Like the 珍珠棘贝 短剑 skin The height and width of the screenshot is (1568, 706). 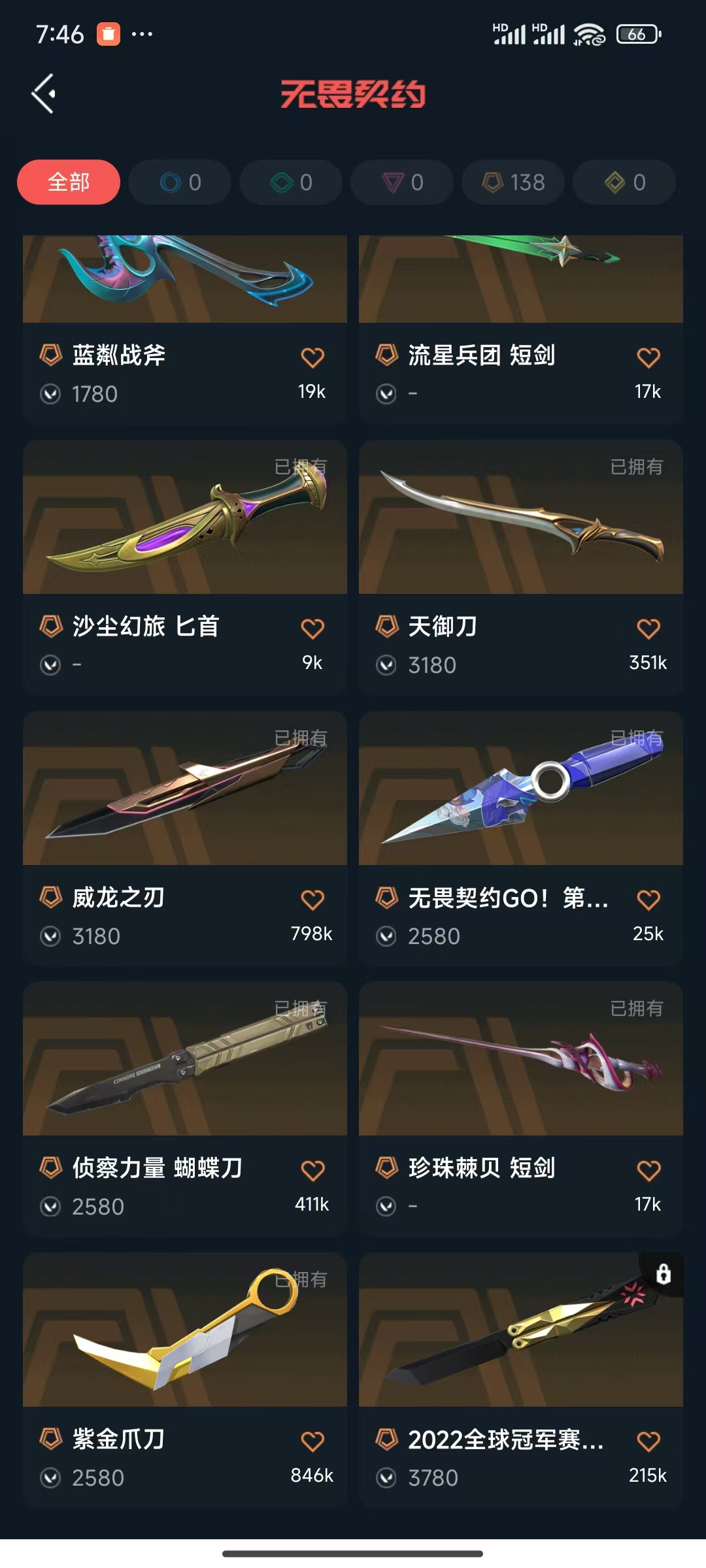648,1171
